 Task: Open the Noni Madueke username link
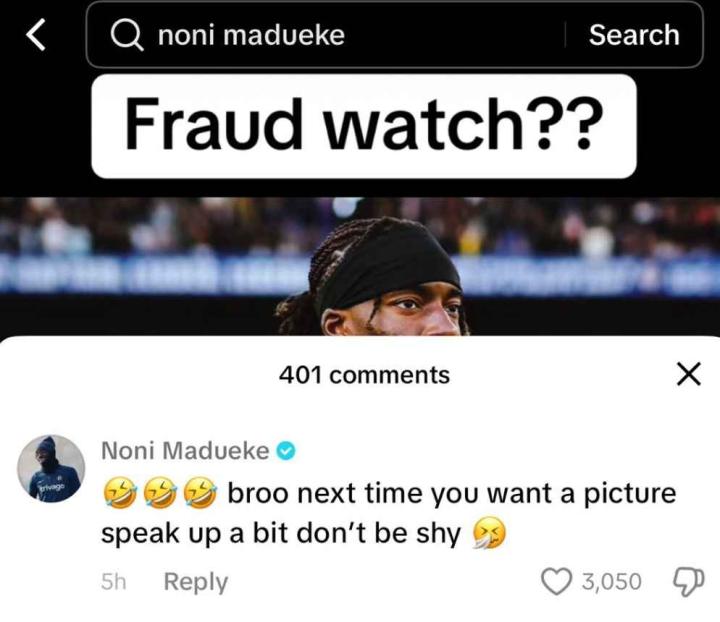185,451
